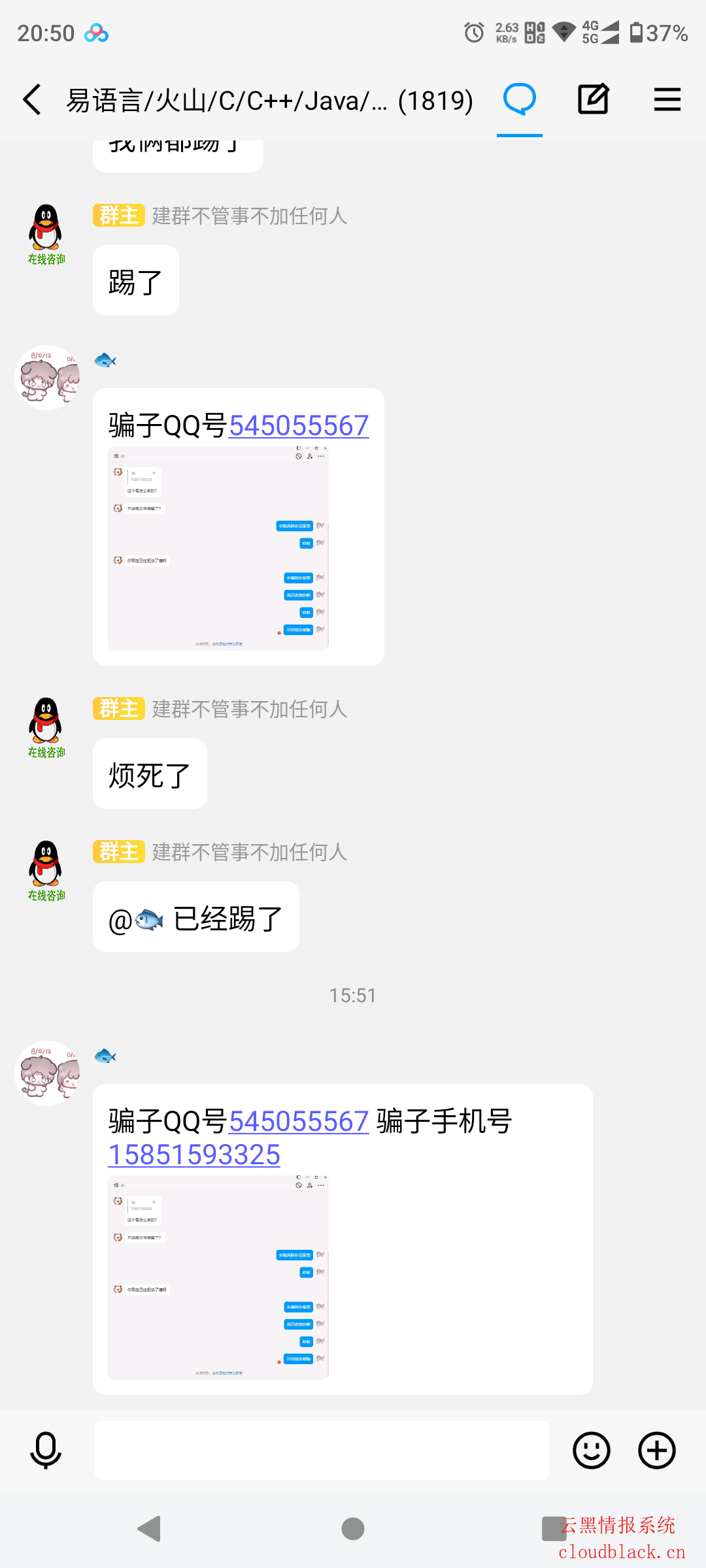The height and width of the screenshot is (1568, 706).
Task: Tap QQ number link in 骗子手机号 message
Action: [299, 1122]
